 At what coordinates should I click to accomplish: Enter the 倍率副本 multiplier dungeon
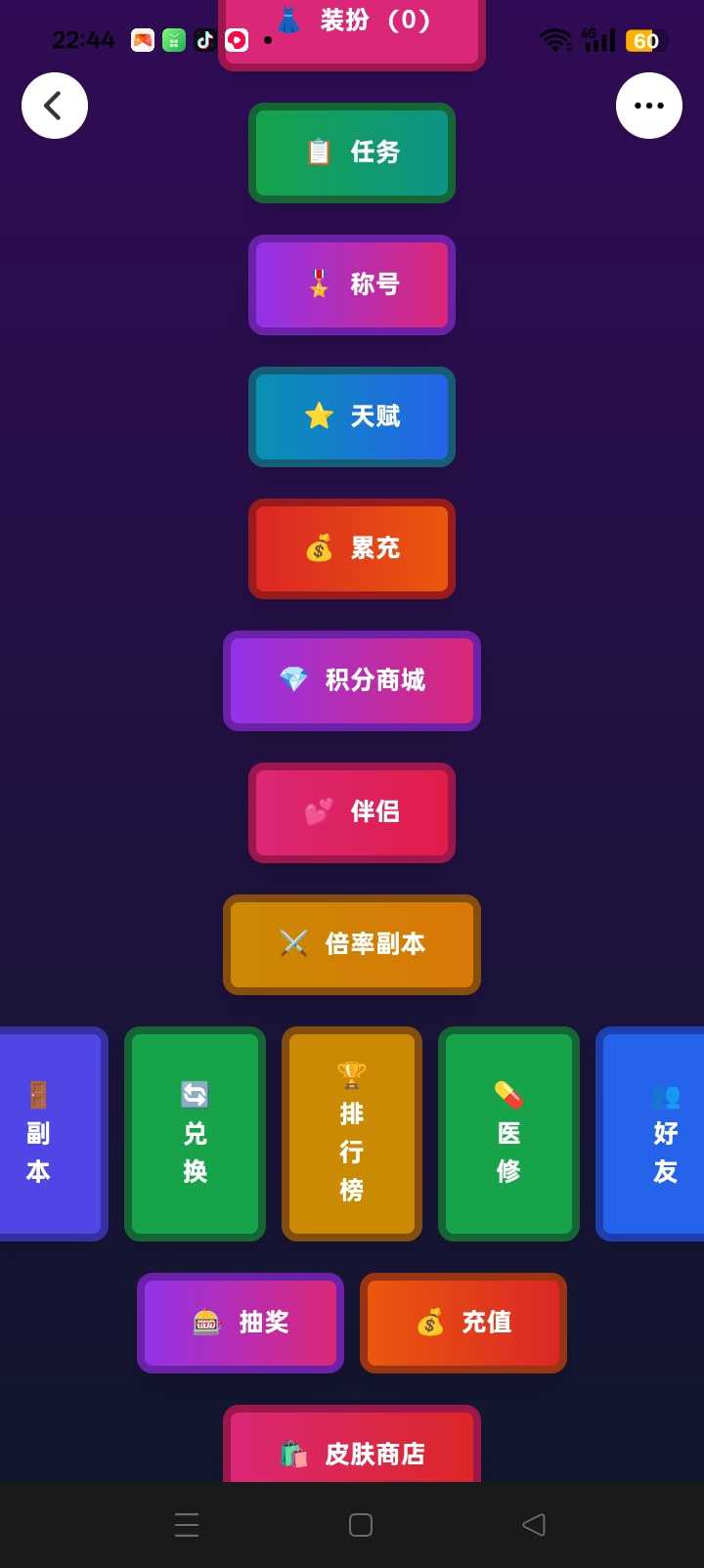point(352,944)
